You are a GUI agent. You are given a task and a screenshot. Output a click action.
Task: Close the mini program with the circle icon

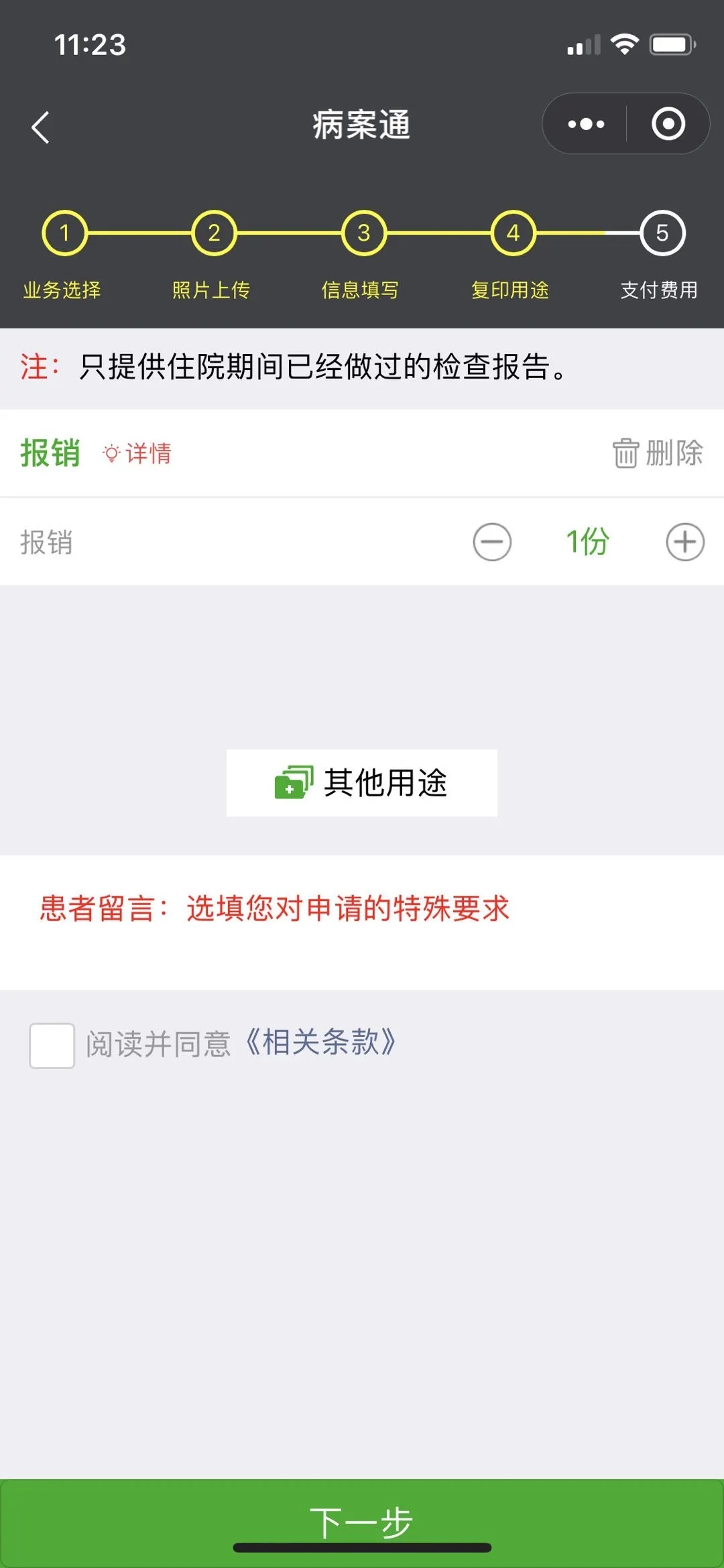(668, 124)
